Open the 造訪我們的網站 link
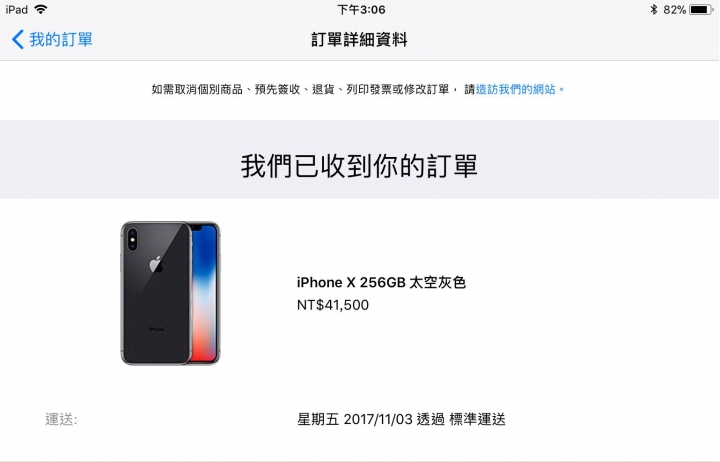720x462 pixels. pos(516,89)
